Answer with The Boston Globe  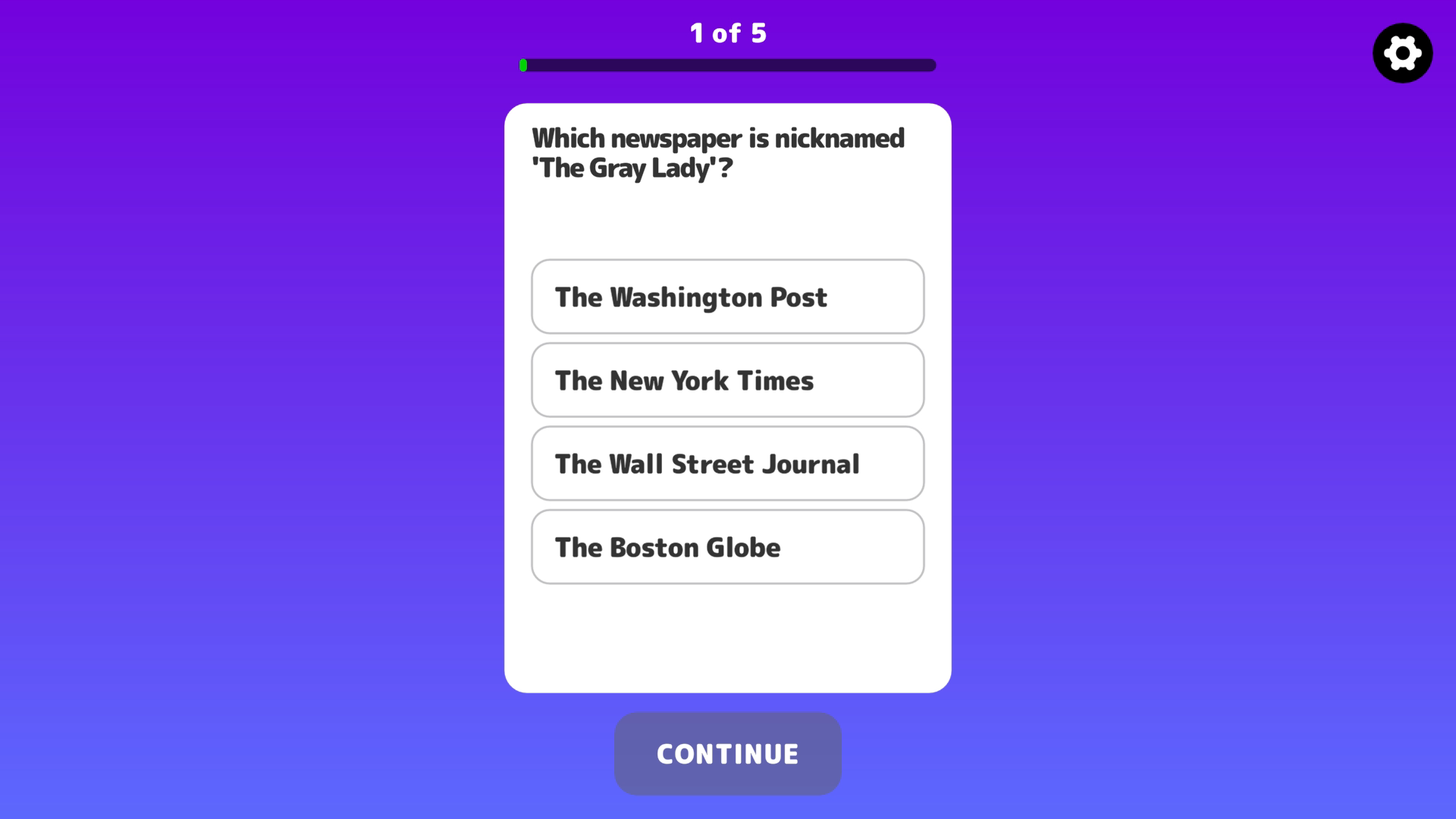point(727,547)
